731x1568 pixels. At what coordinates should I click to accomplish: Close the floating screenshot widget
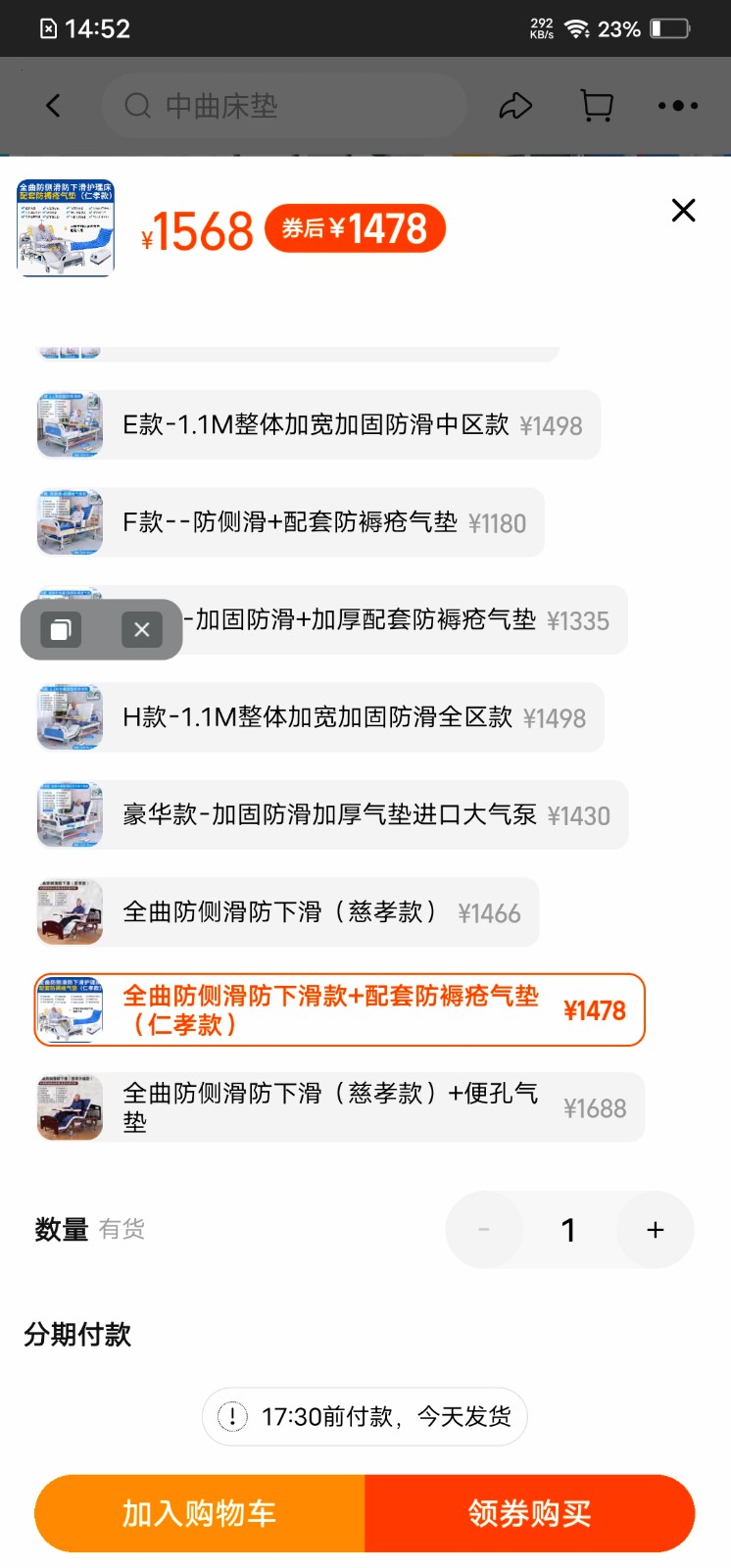[x=142, y=628]
